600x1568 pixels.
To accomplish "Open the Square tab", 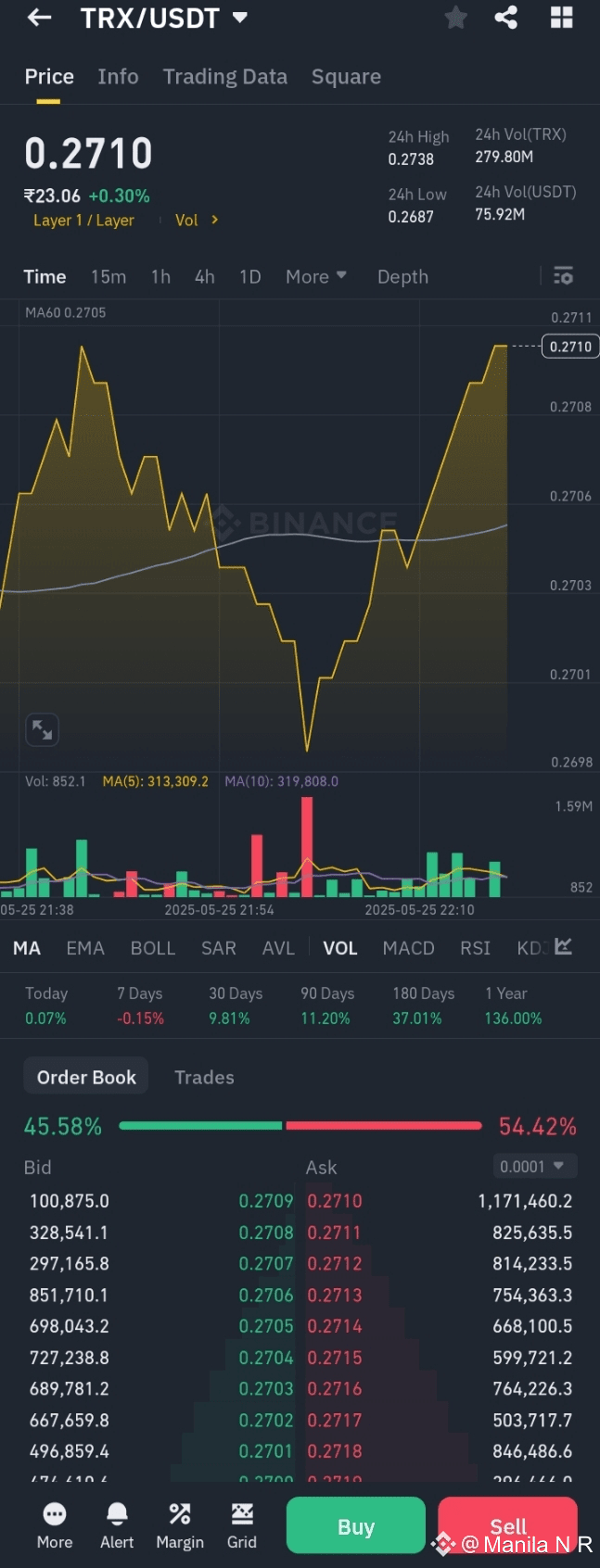I will [x=346, y=77].
